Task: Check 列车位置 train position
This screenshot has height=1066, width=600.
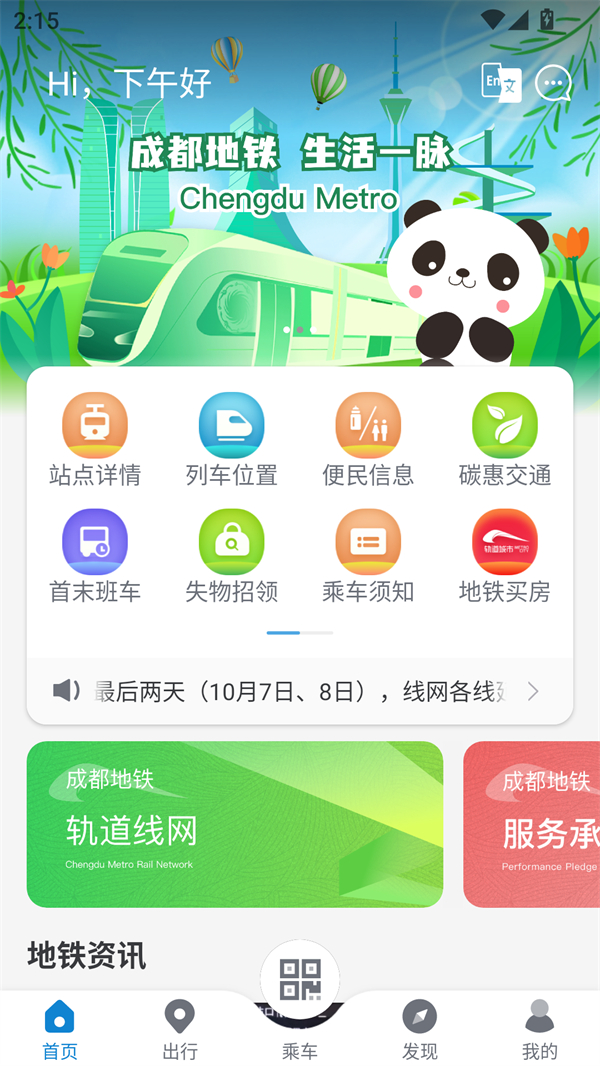Action: click(x=231, y=439)
